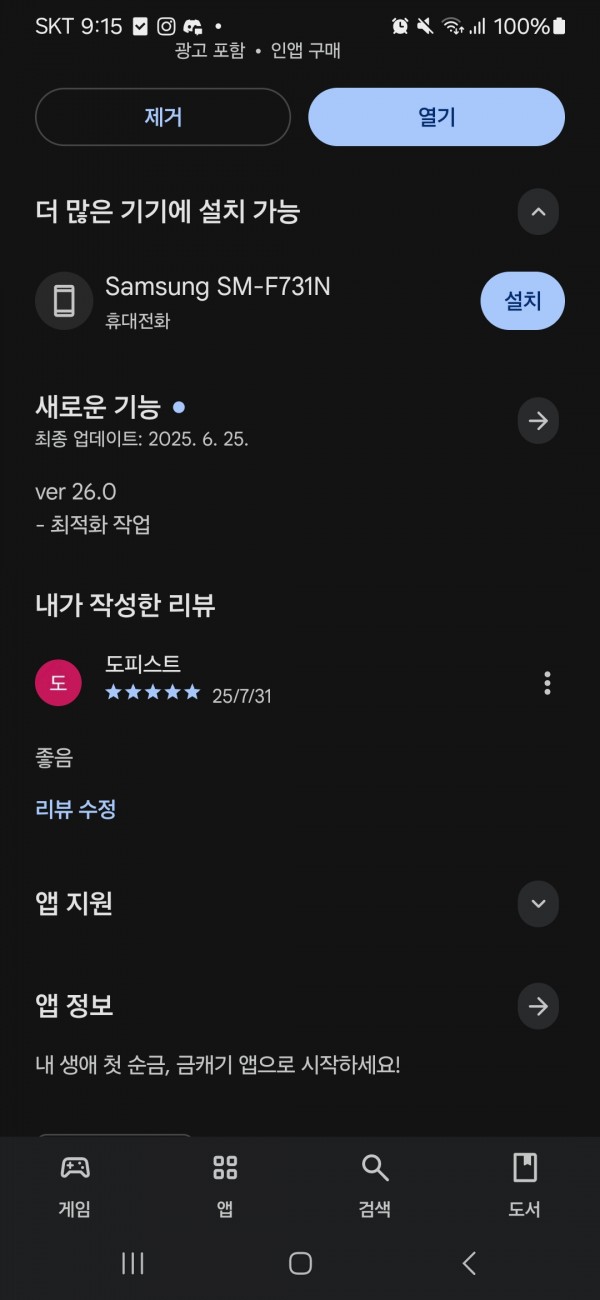This screenshot has width=600, height=1300.
Task: Edit review via 리뷰 수정 link
Action: (x=76, y=810)
